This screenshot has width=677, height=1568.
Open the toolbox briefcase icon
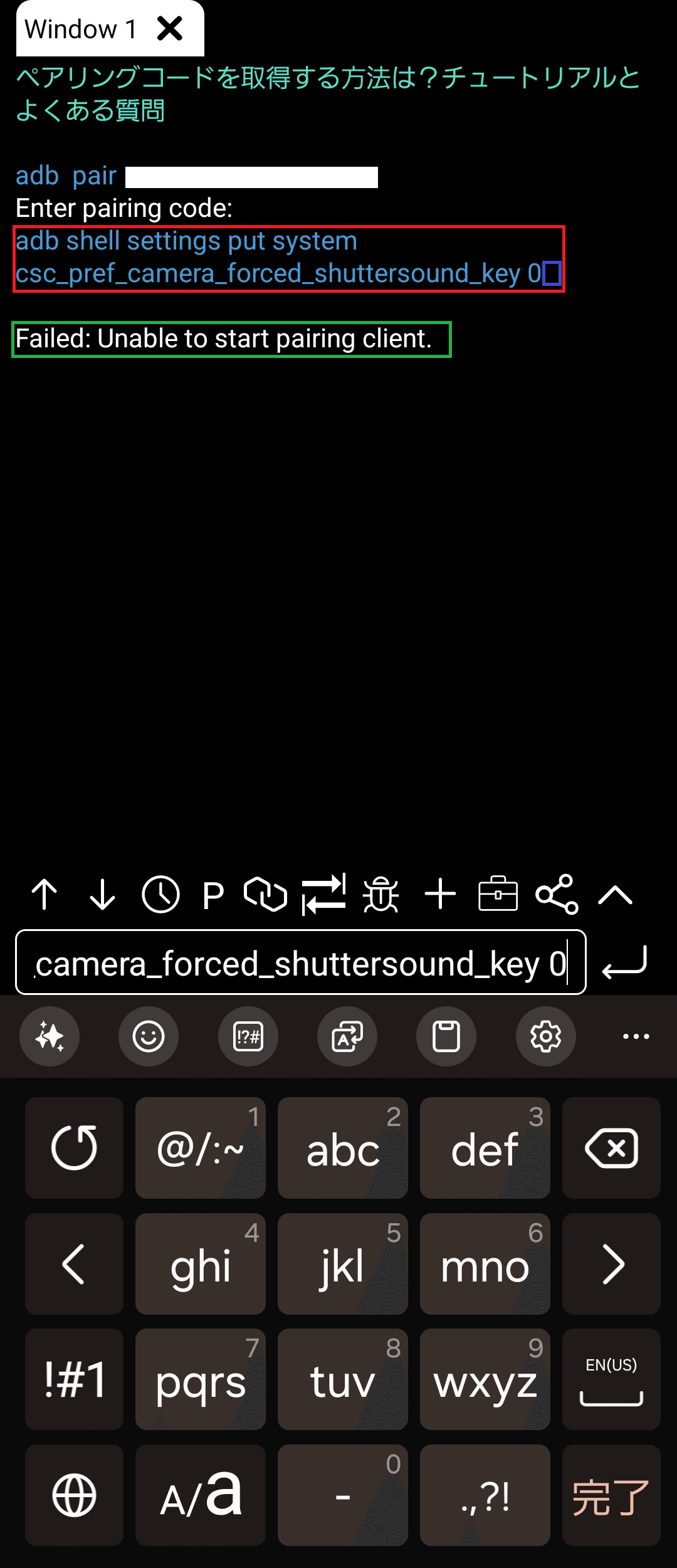498,894
